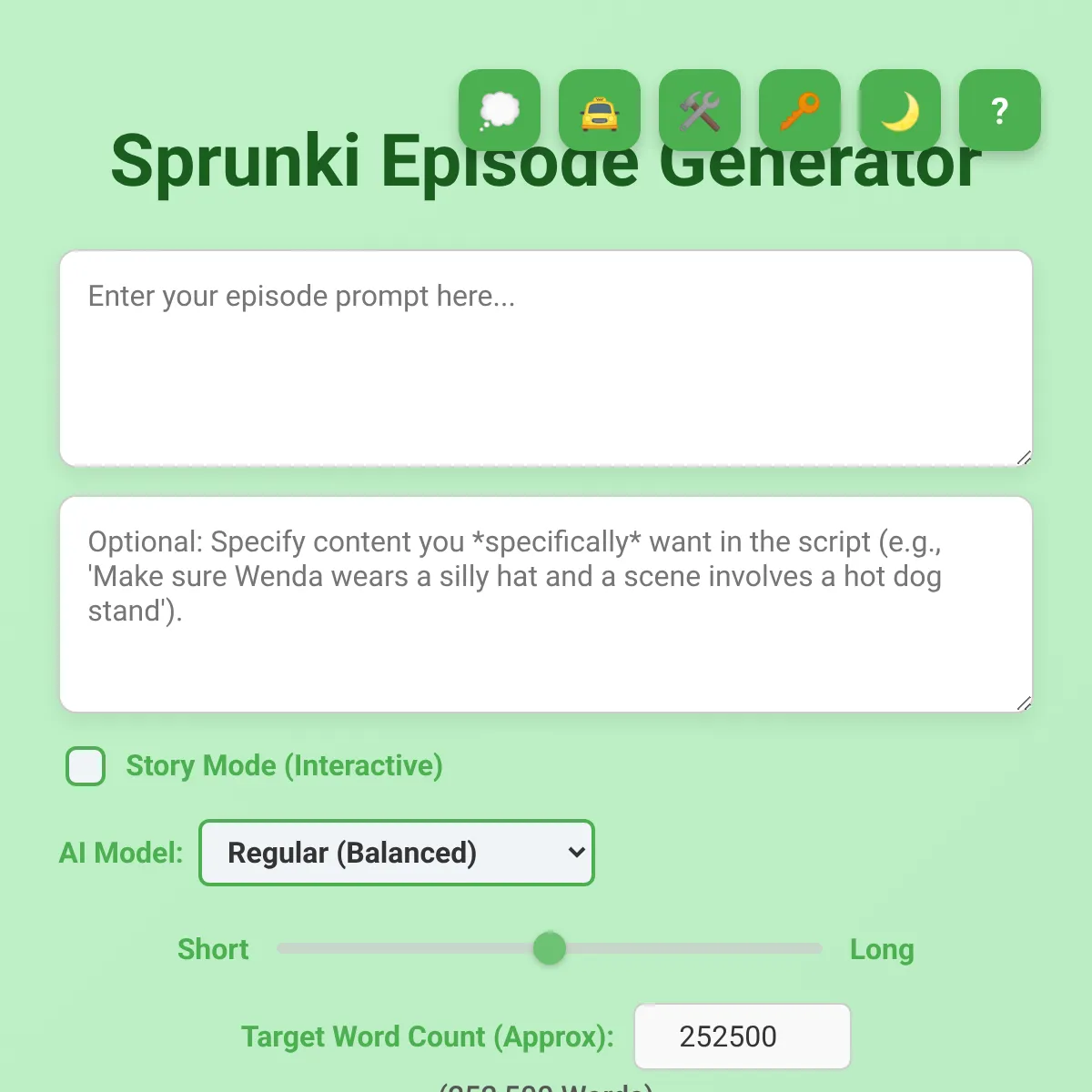Toggle dark mode with the moon button

(900, 110)
